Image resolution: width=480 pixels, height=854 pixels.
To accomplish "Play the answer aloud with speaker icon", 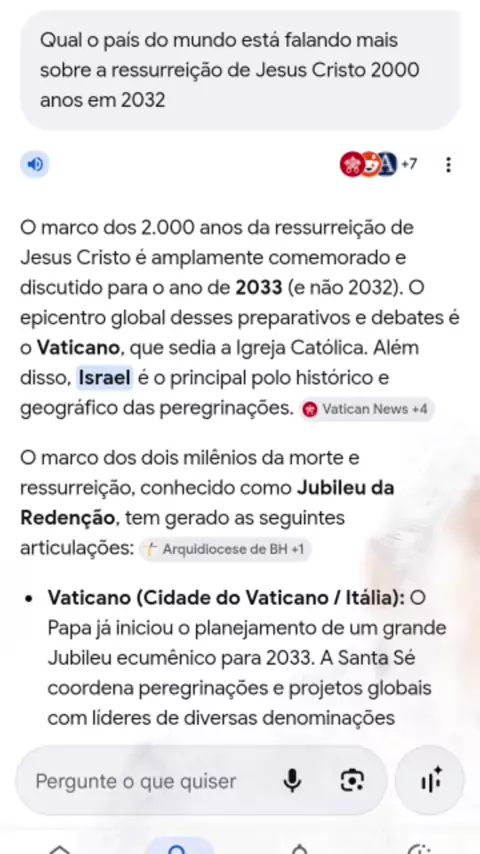I will (x=35, y=164).
